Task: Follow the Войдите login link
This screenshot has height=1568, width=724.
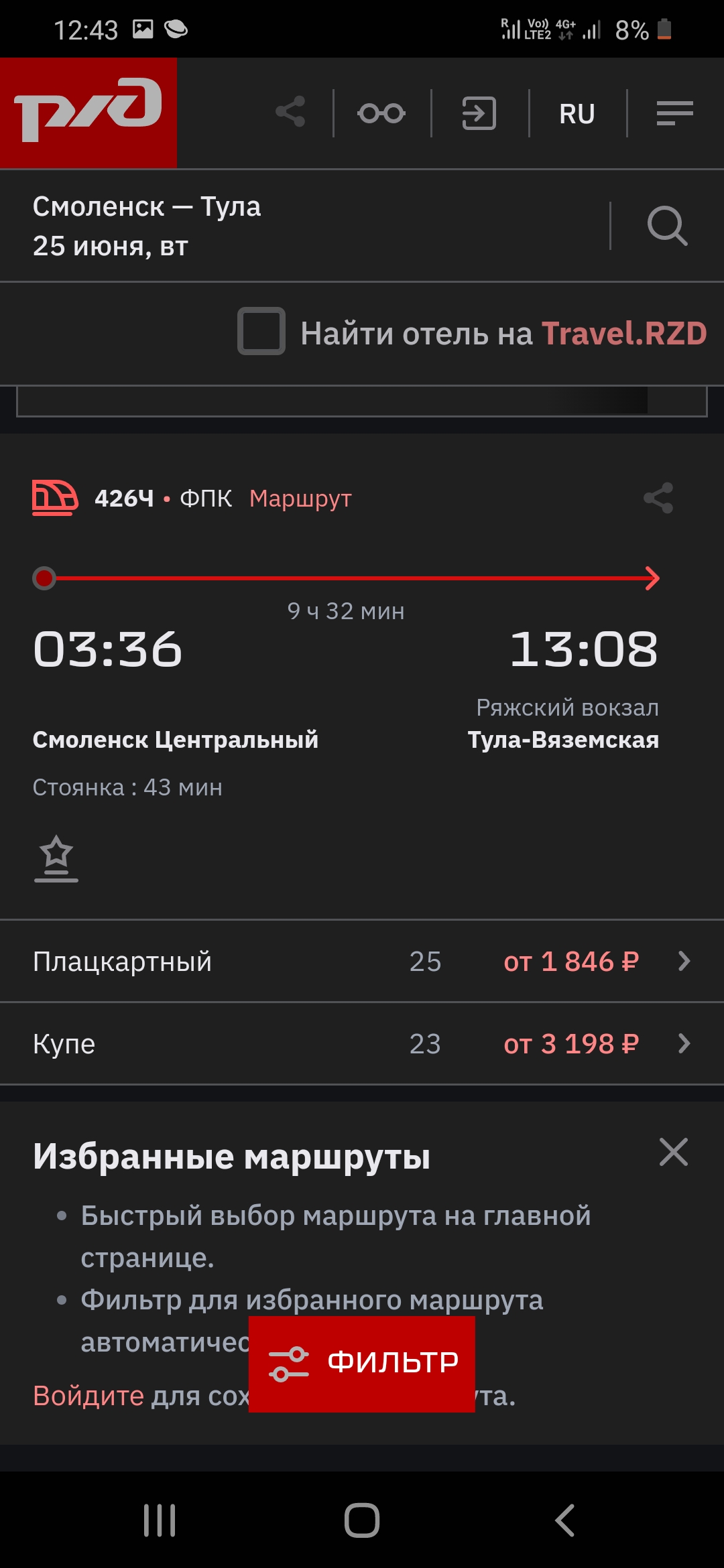Action: tap(88, 1396)
